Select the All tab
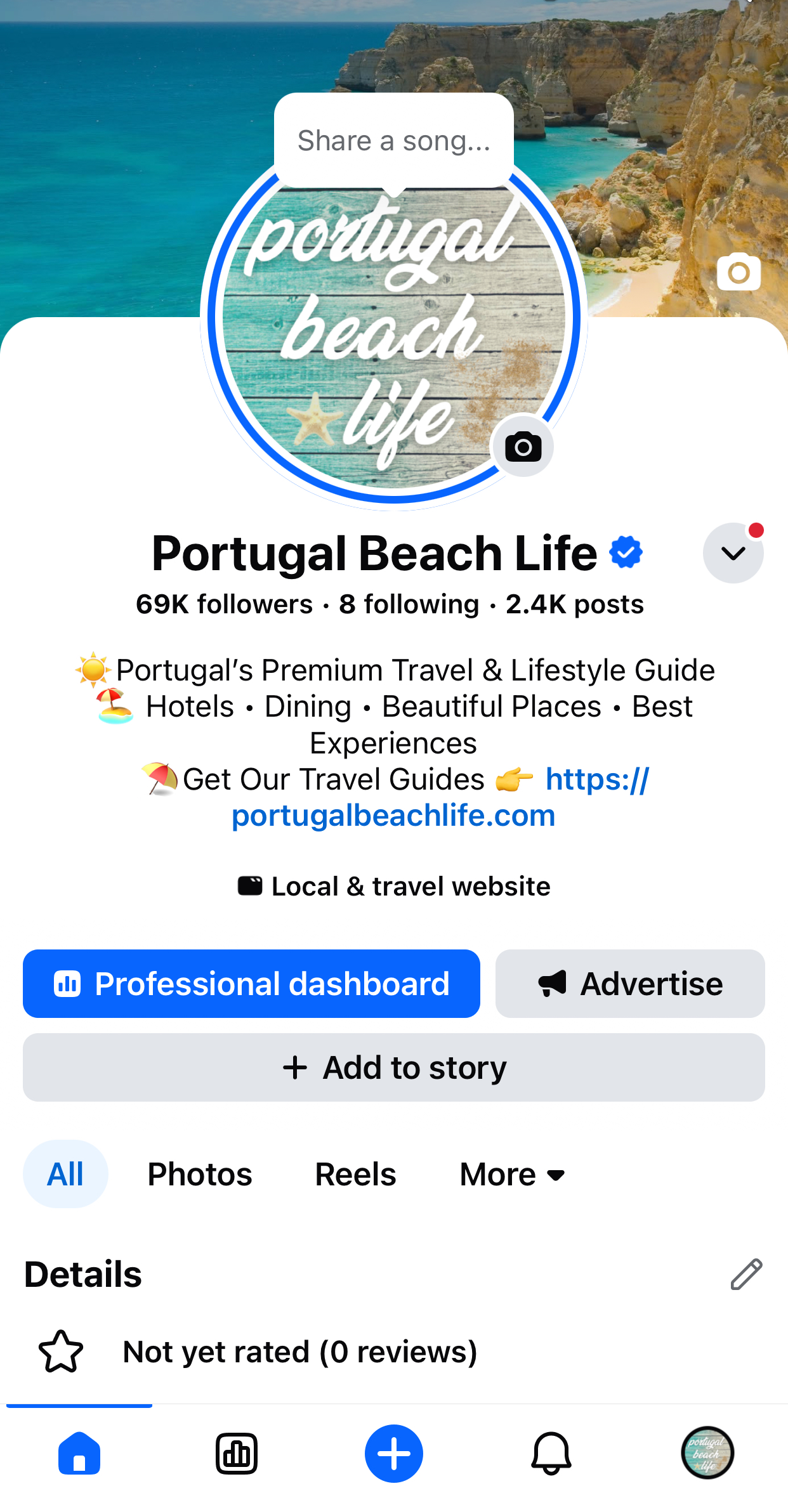 click(65, 1174)
